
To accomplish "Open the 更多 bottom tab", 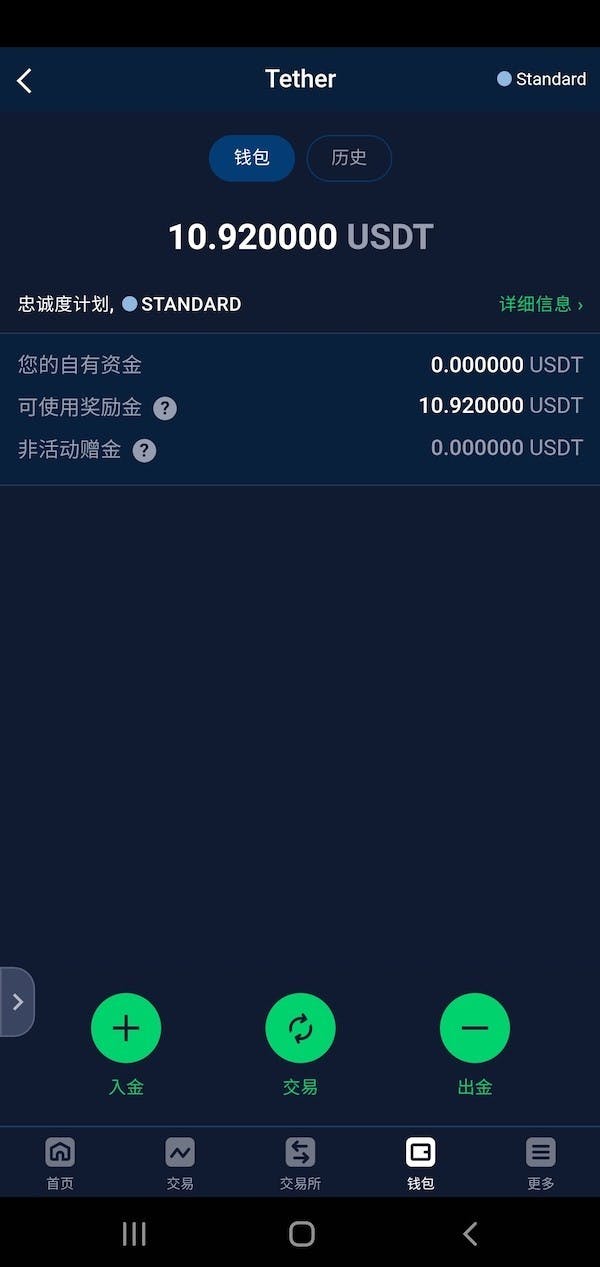I will click(x=541, y=1164).
